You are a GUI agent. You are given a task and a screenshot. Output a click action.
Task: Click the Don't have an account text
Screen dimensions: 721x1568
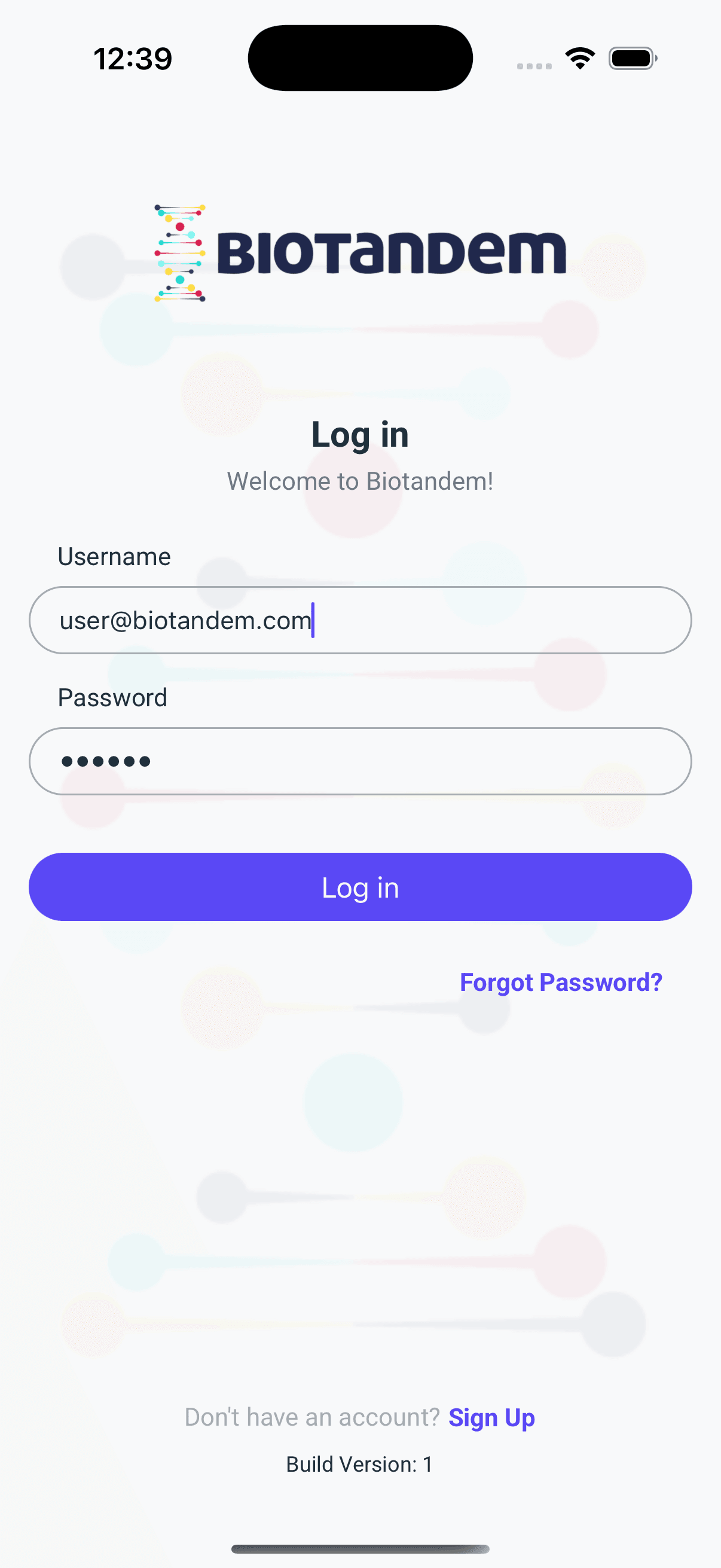313,1417
